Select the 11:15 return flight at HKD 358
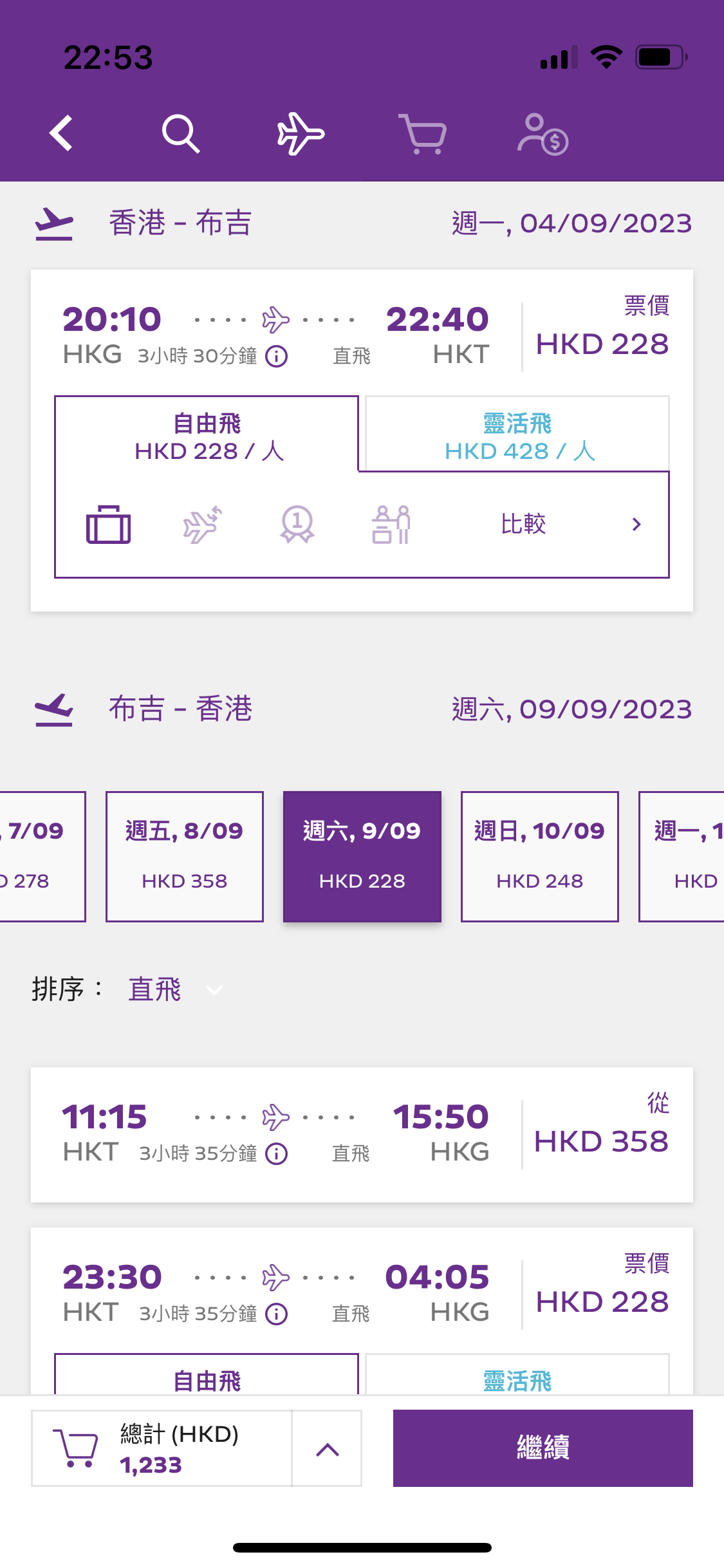Screen dimensions: 724x1568 click(x=362, y=1134)
